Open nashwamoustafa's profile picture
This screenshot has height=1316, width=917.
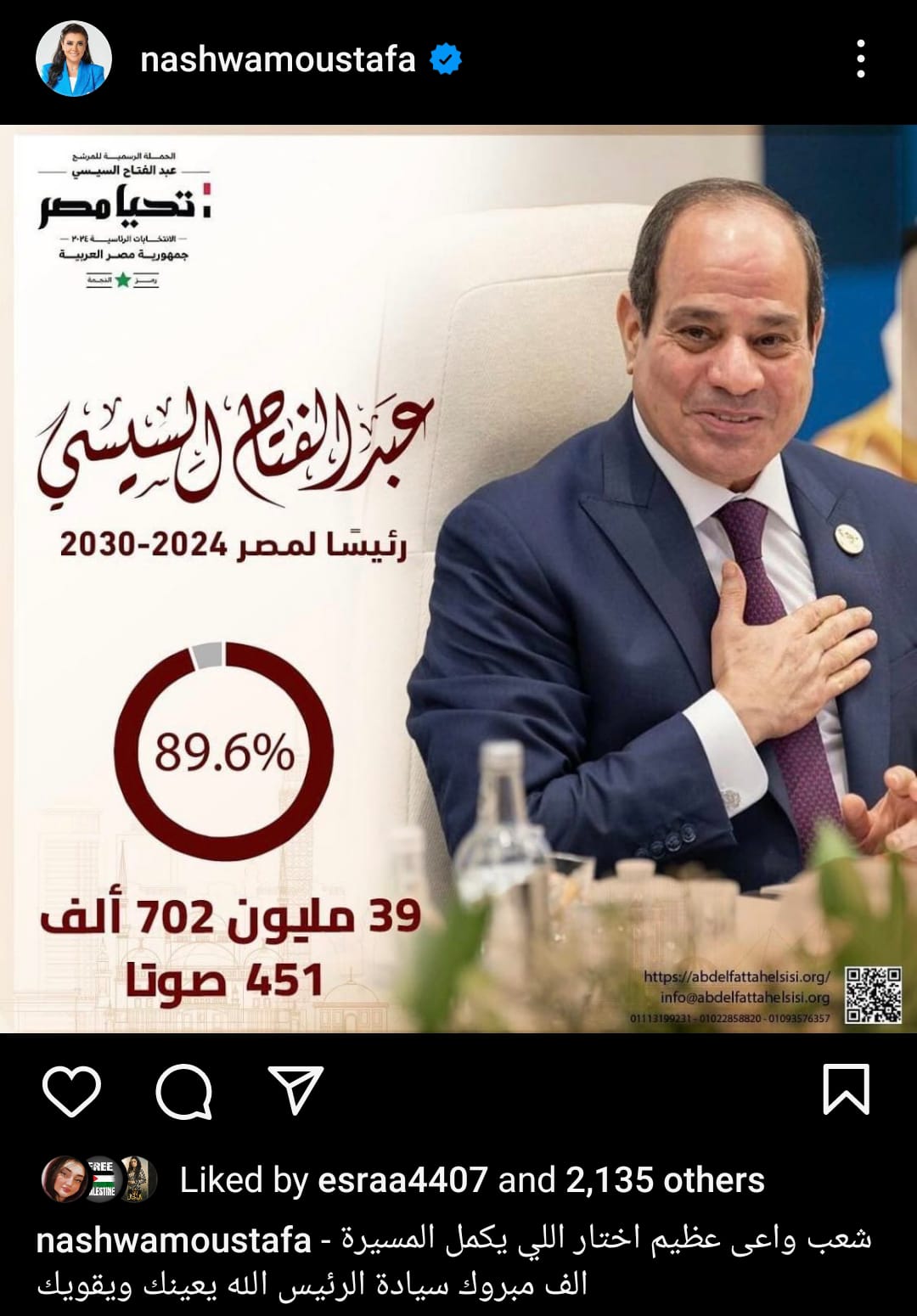pos(73,59)
